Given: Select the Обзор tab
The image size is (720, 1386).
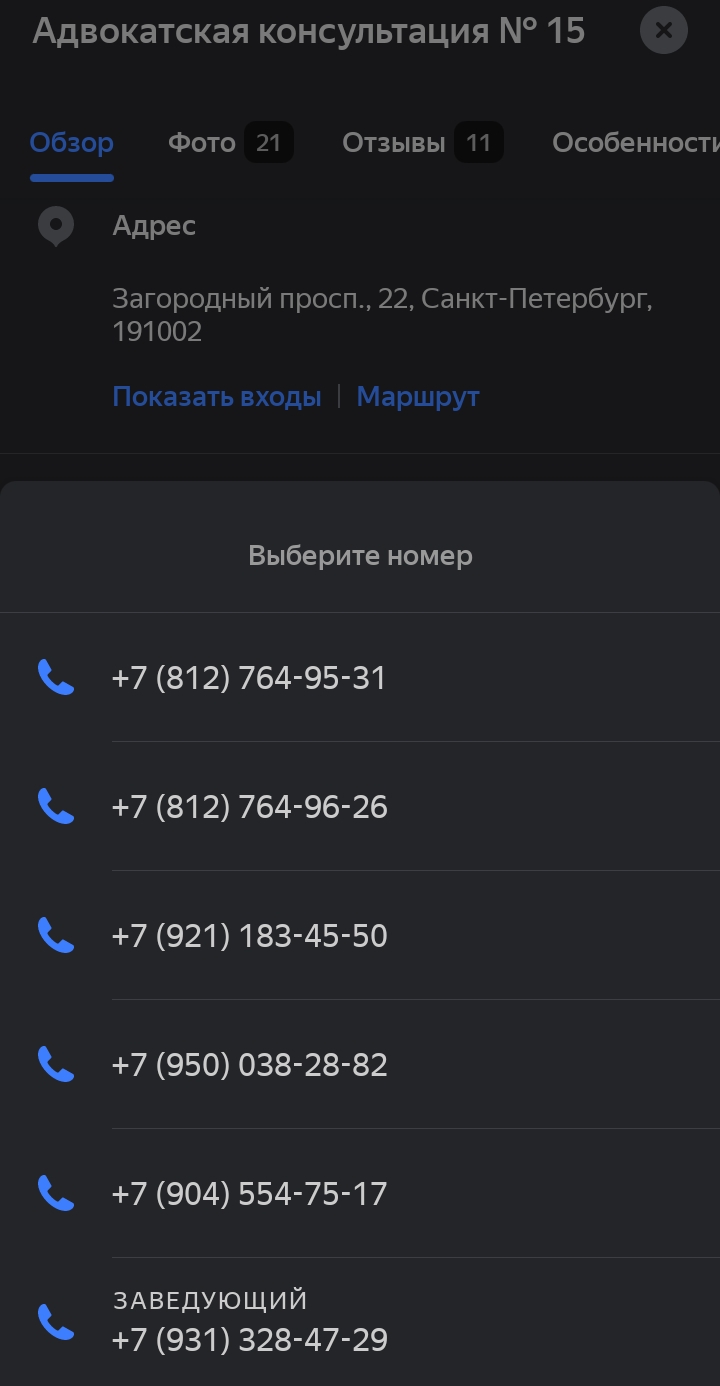Looking at the screenshot, I should pos(71,143).
